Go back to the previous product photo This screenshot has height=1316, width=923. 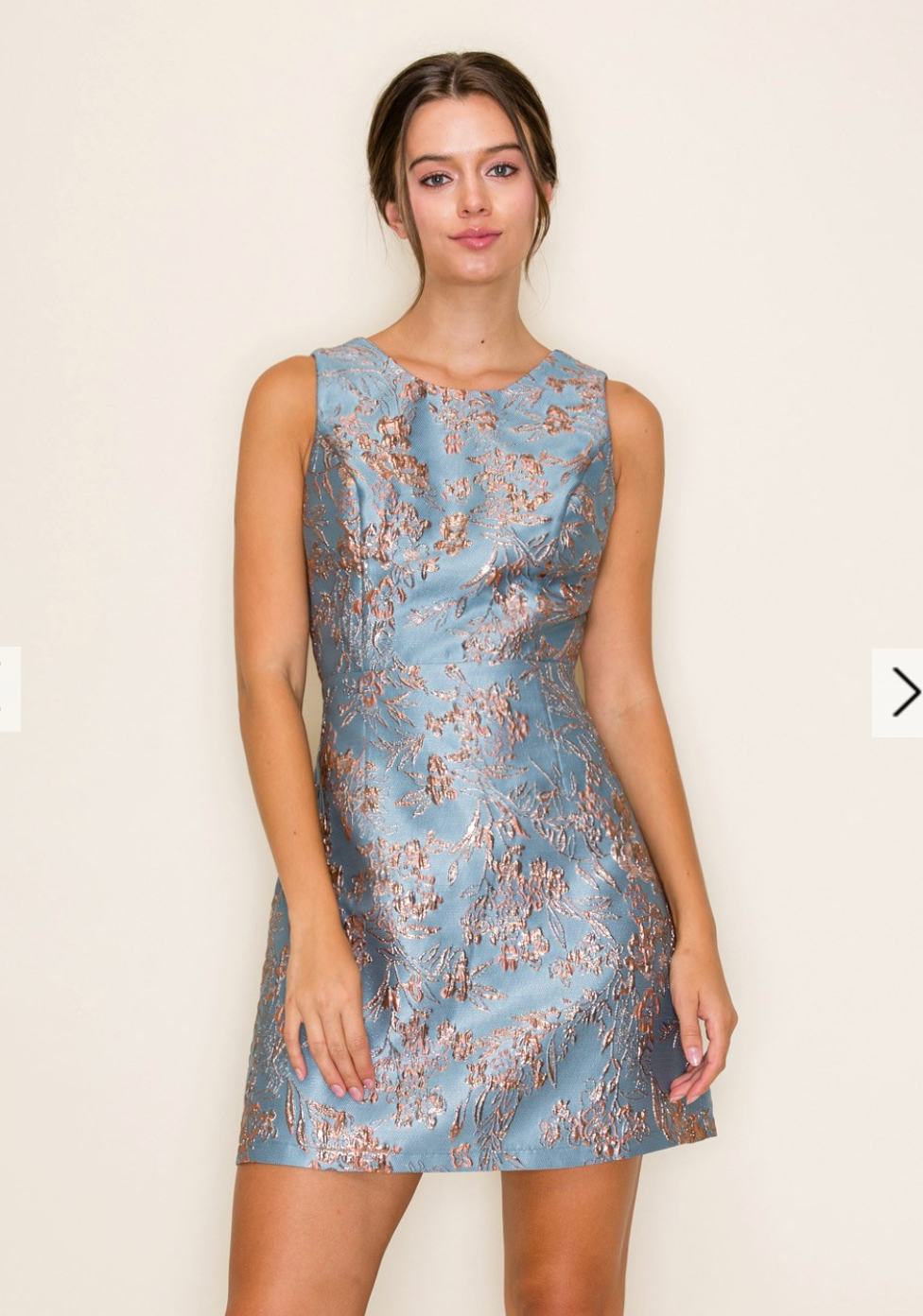9,689
